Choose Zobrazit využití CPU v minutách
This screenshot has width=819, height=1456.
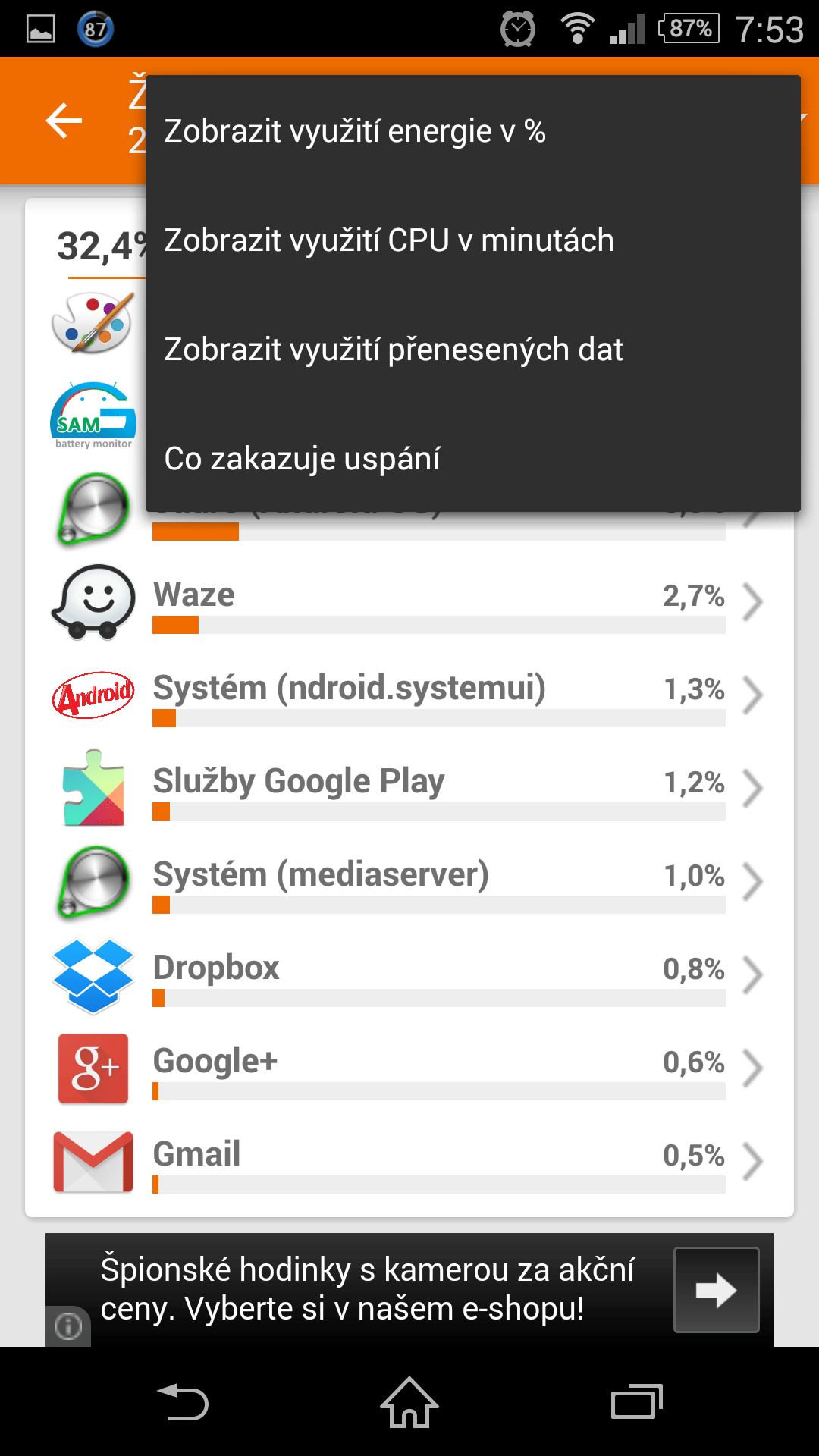(x=473, y=240)
